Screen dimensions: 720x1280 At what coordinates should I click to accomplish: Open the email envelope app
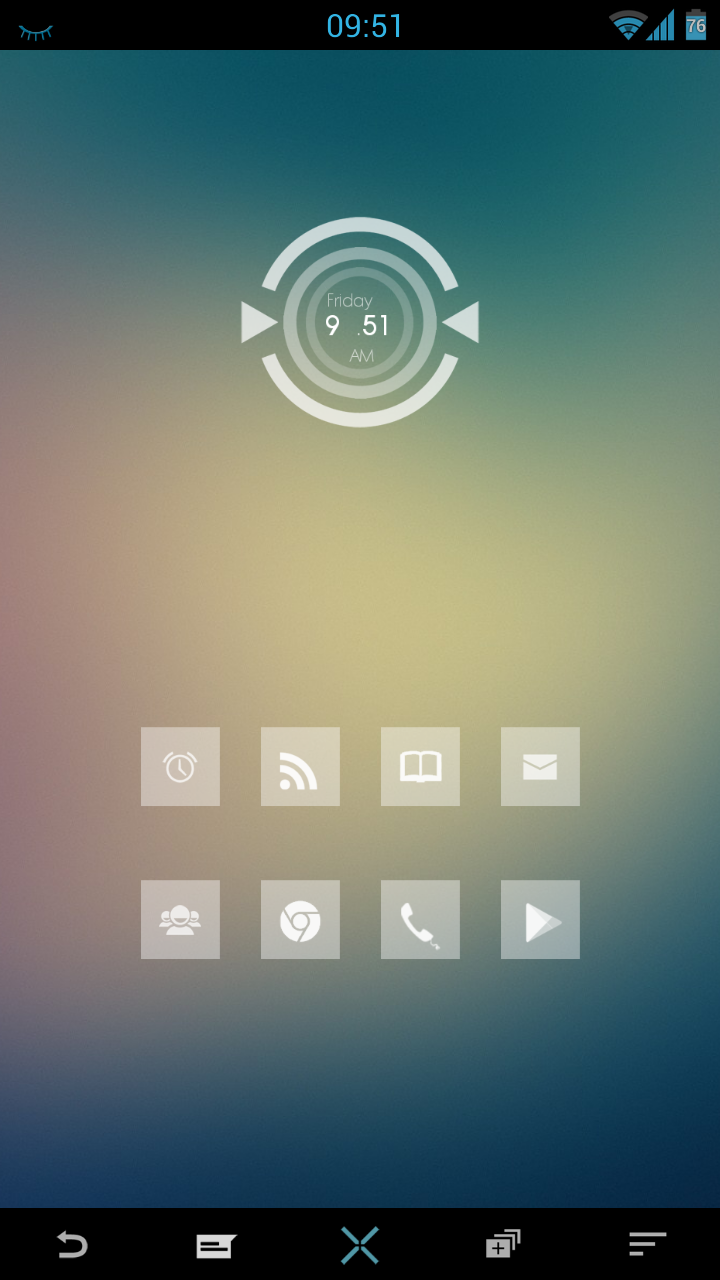(x=540, y=766)
